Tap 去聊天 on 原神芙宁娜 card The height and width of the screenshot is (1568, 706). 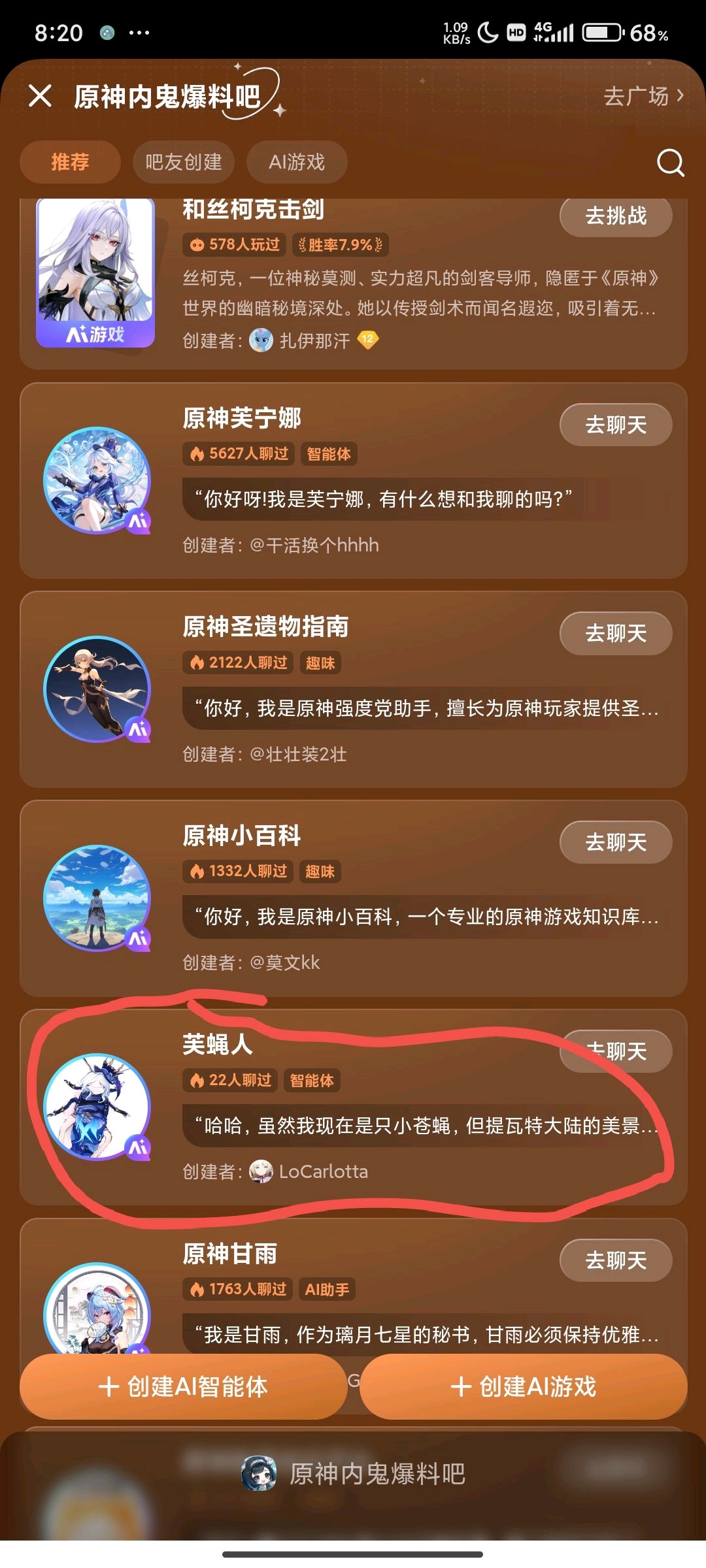point(615,425)
